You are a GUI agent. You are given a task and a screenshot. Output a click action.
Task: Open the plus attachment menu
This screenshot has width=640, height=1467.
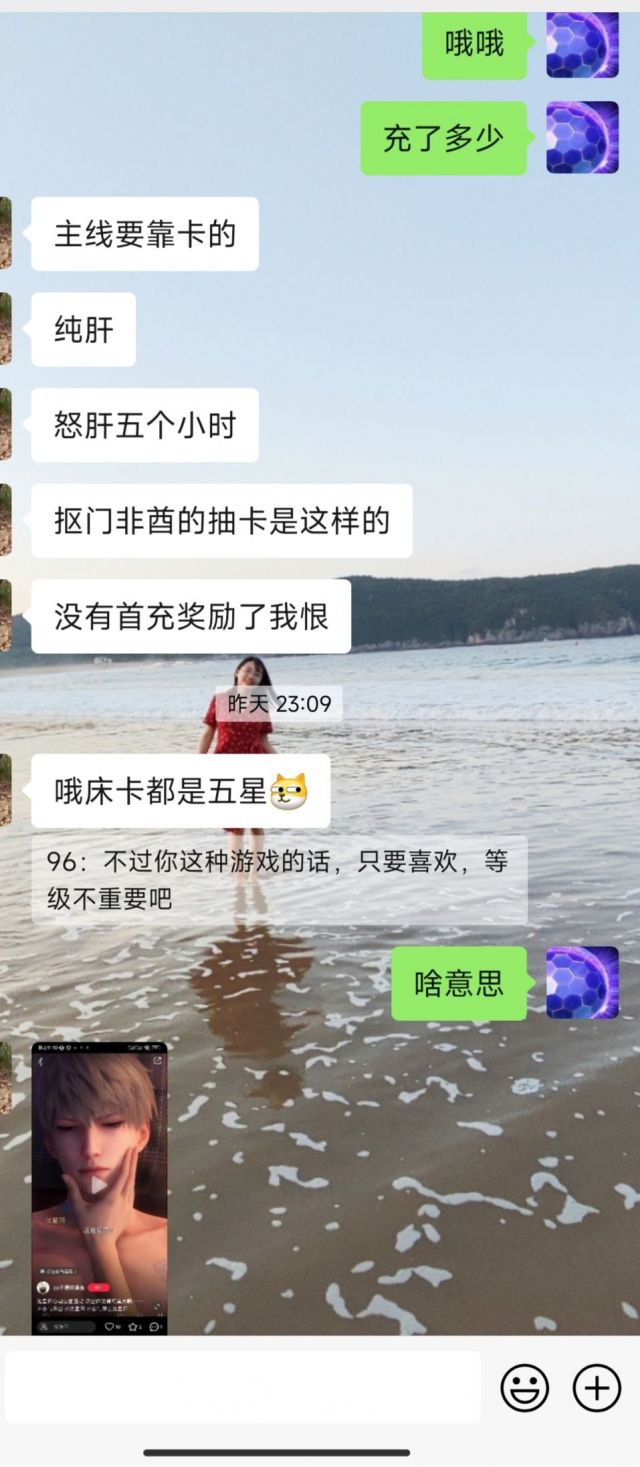[x=596, y=1388]
